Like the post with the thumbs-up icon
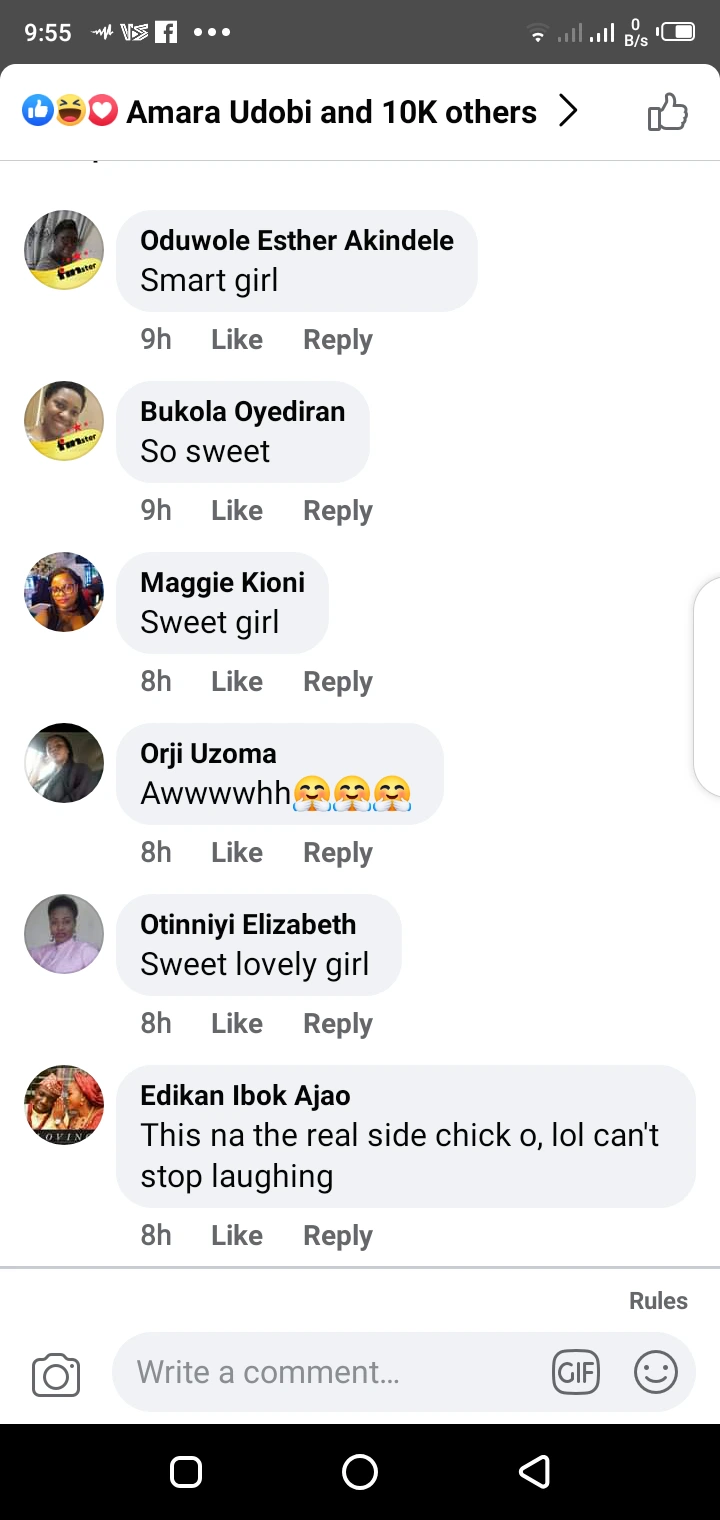The height and width of the screenshot is (1520, 720). [x=668, y=112]
